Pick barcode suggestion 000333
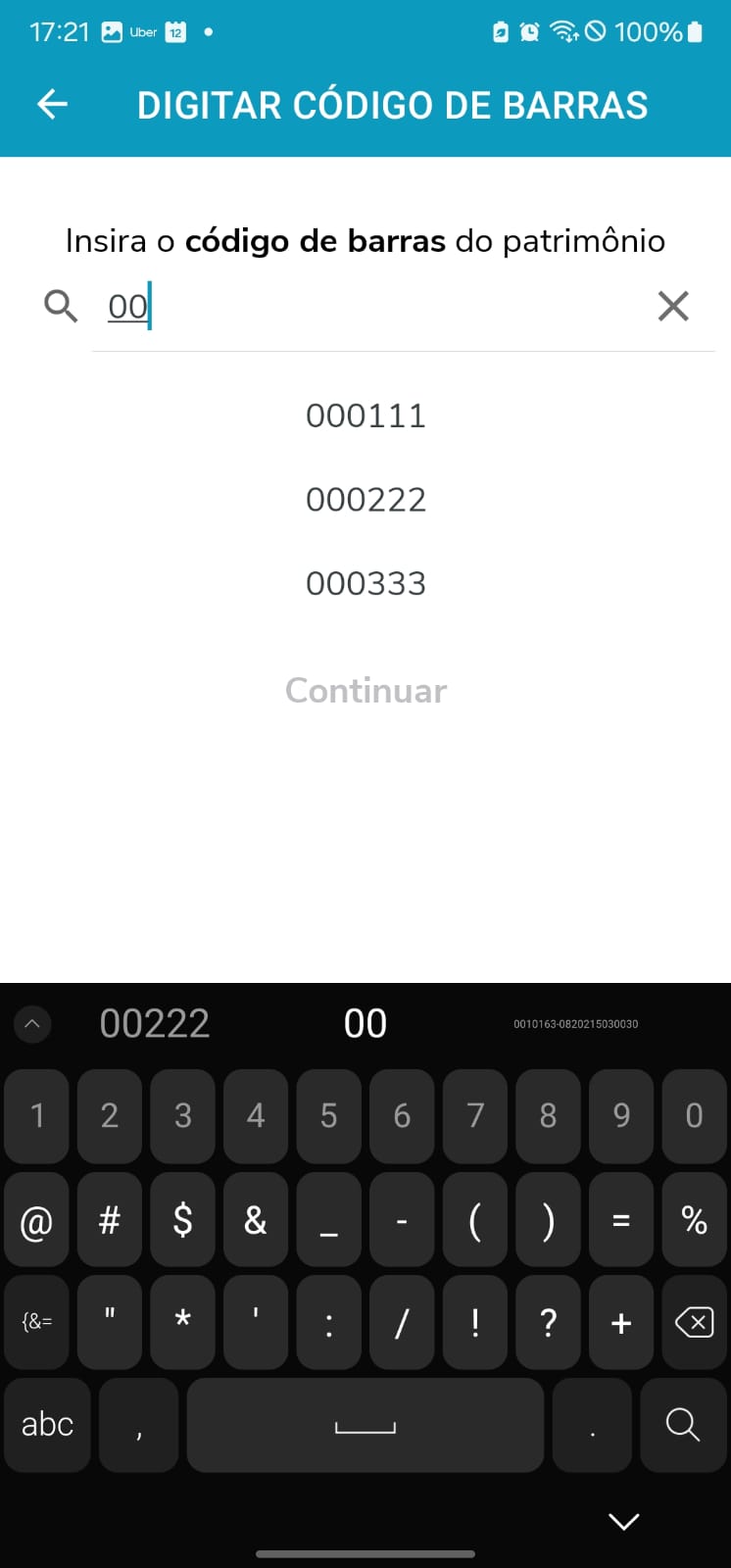 (x=365, y=584)
